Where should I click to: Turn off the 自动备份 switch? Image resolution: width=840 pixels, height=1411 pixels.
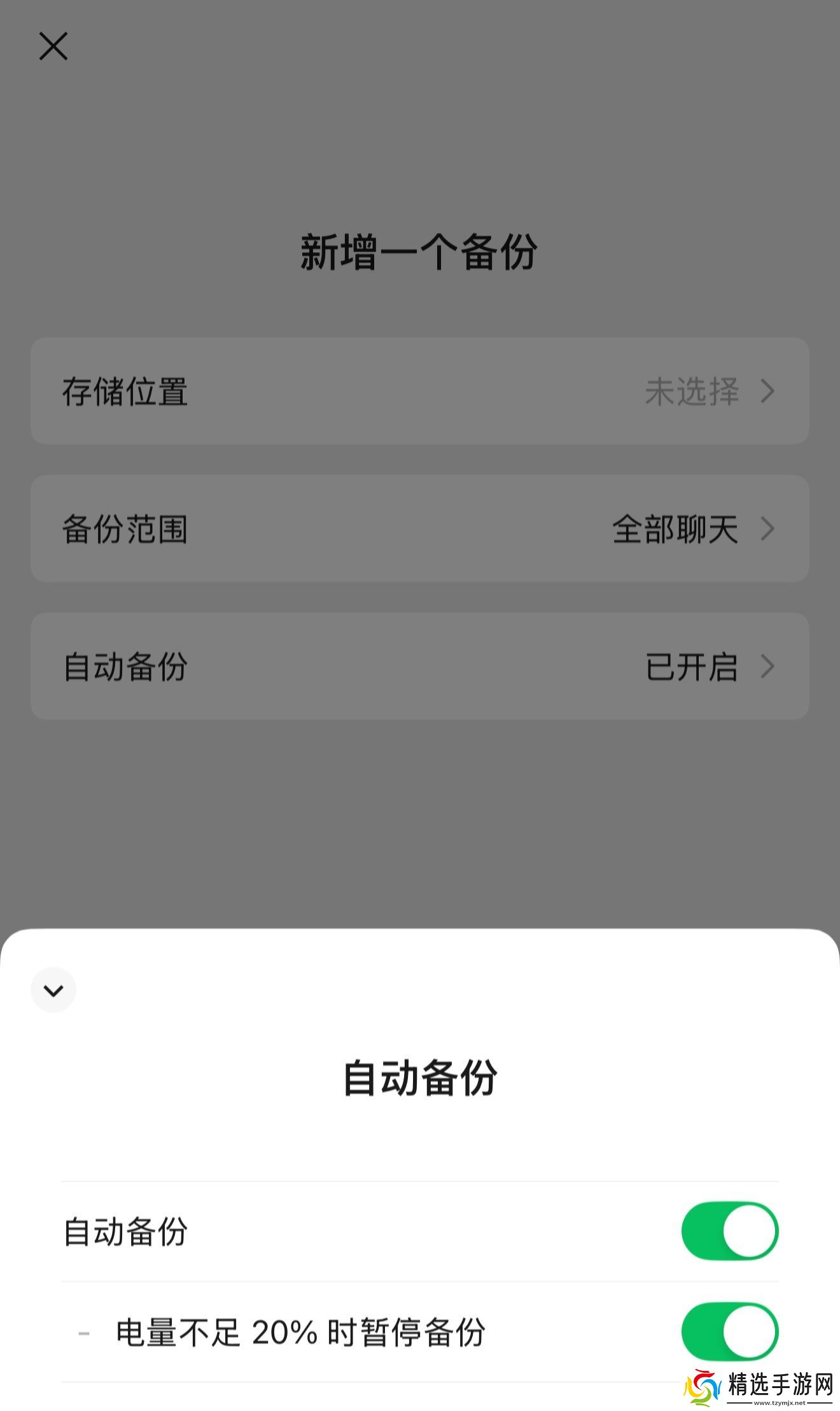click(x=729, y=1231)
